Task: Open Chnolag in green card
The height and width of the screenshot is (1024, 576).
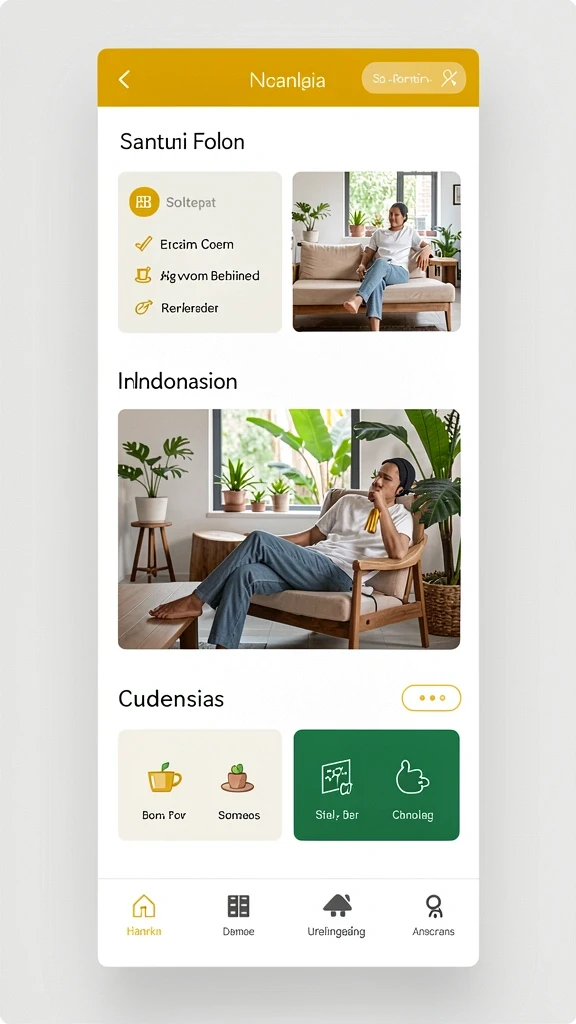Action: 413,790
